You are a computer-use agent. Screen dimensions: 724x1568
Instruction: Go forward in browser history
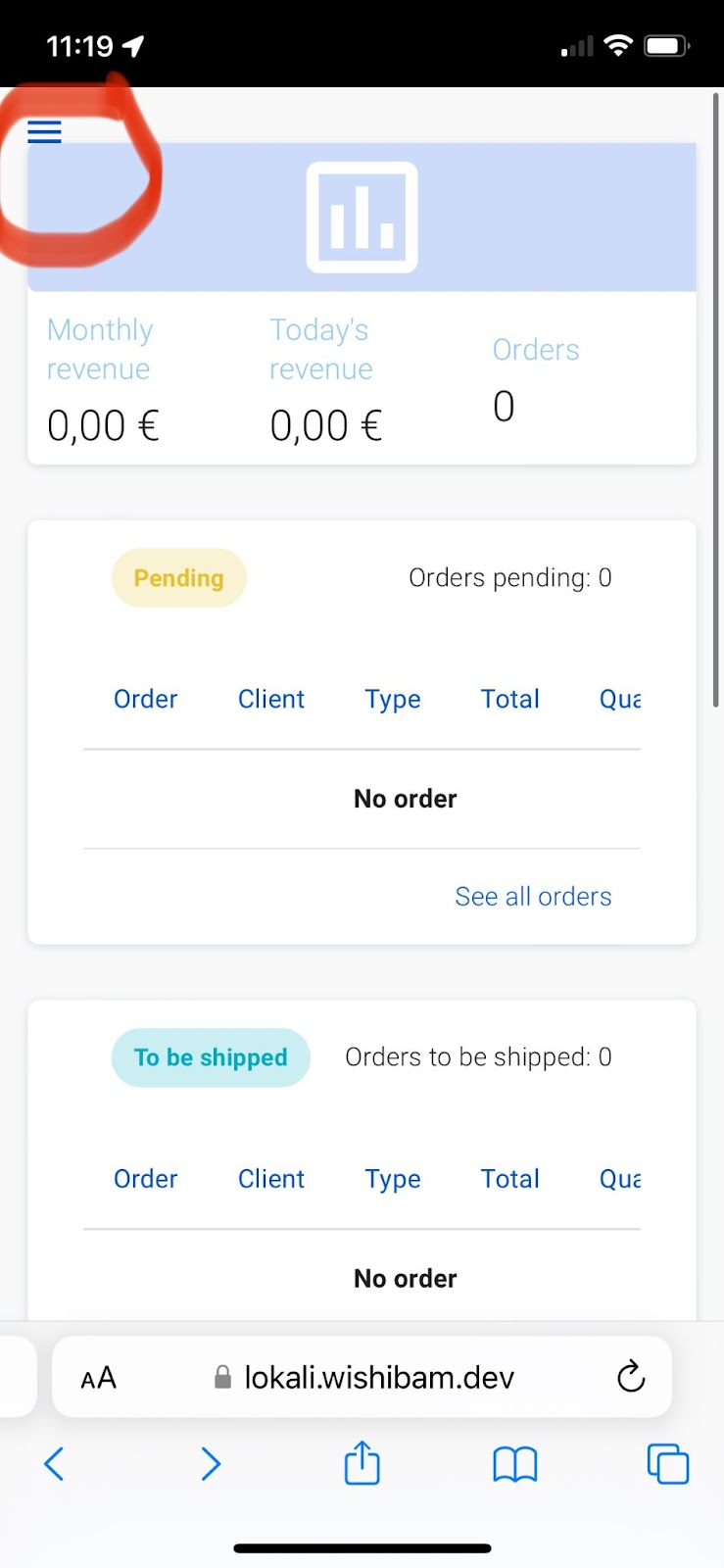(x=210, y=1464)
